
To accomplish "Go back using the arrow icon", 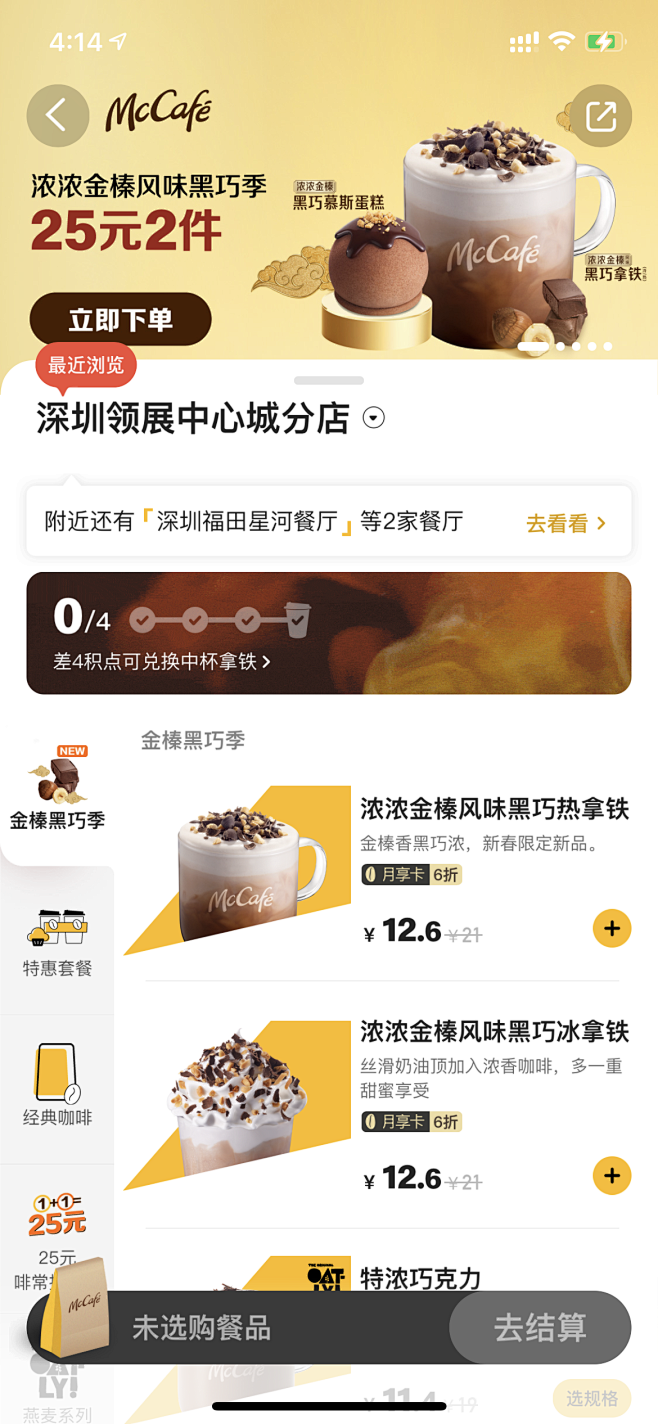I will (x=57, y=116).
